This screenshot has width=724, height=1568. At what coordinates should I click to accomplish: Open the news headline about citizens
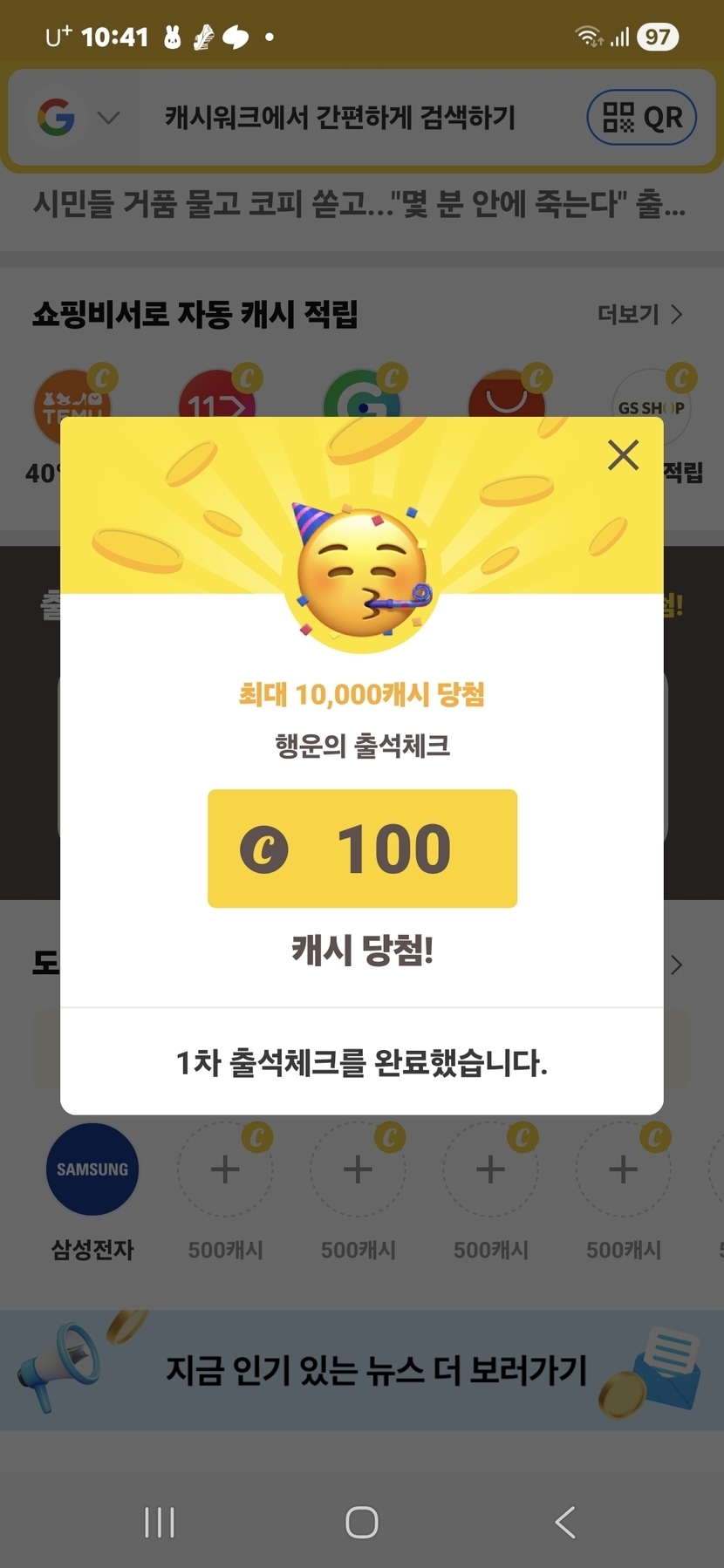359,205
